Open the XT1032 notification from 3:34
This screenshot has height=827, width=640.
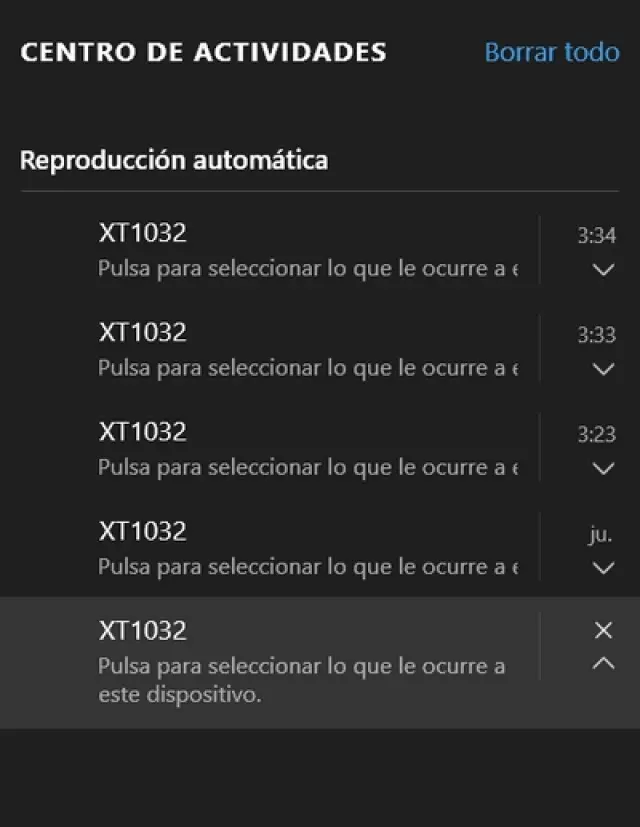click(308, 250)
